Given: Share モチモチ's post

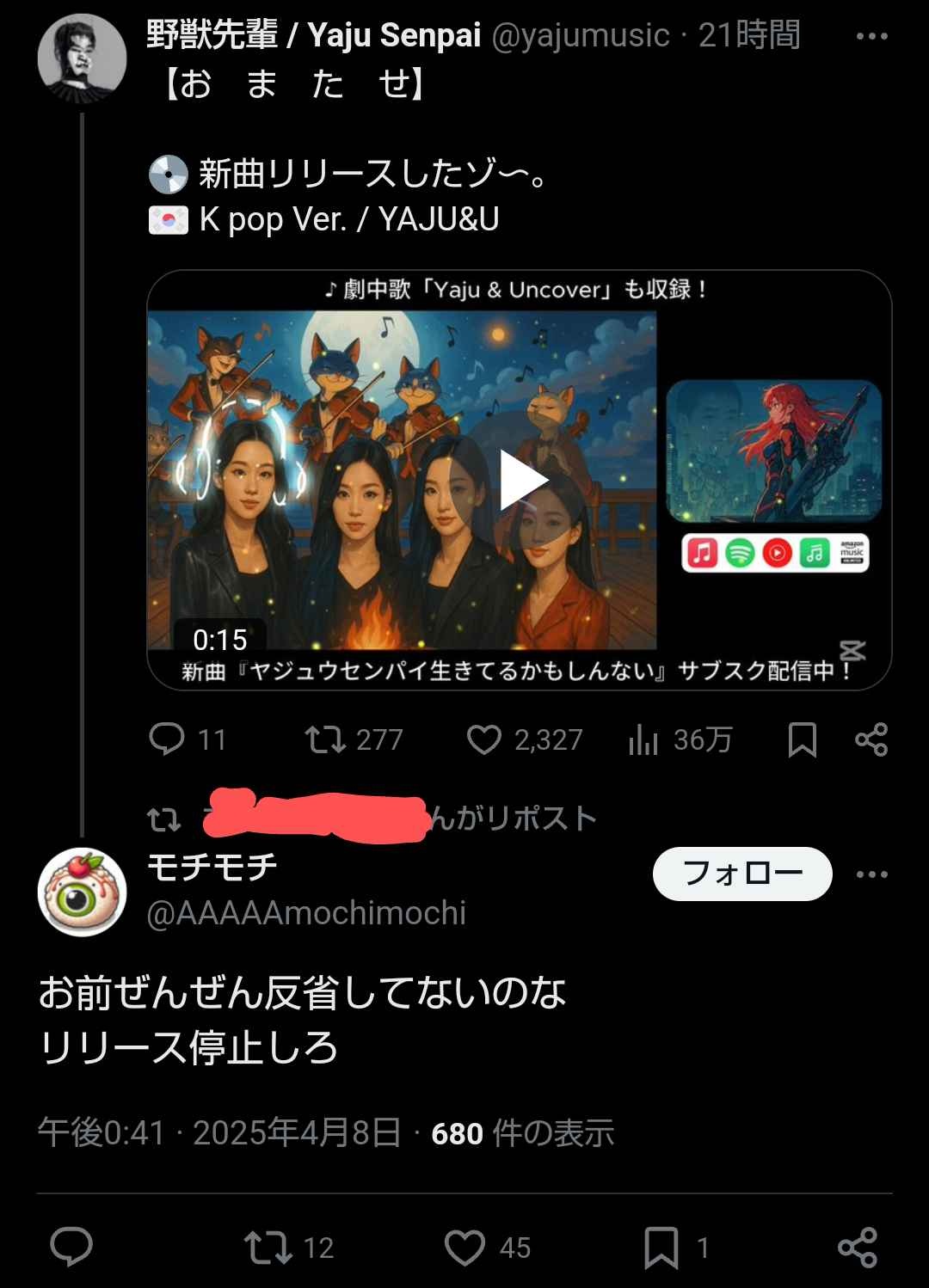Looking at the screenshot, I should (857, 1247).
